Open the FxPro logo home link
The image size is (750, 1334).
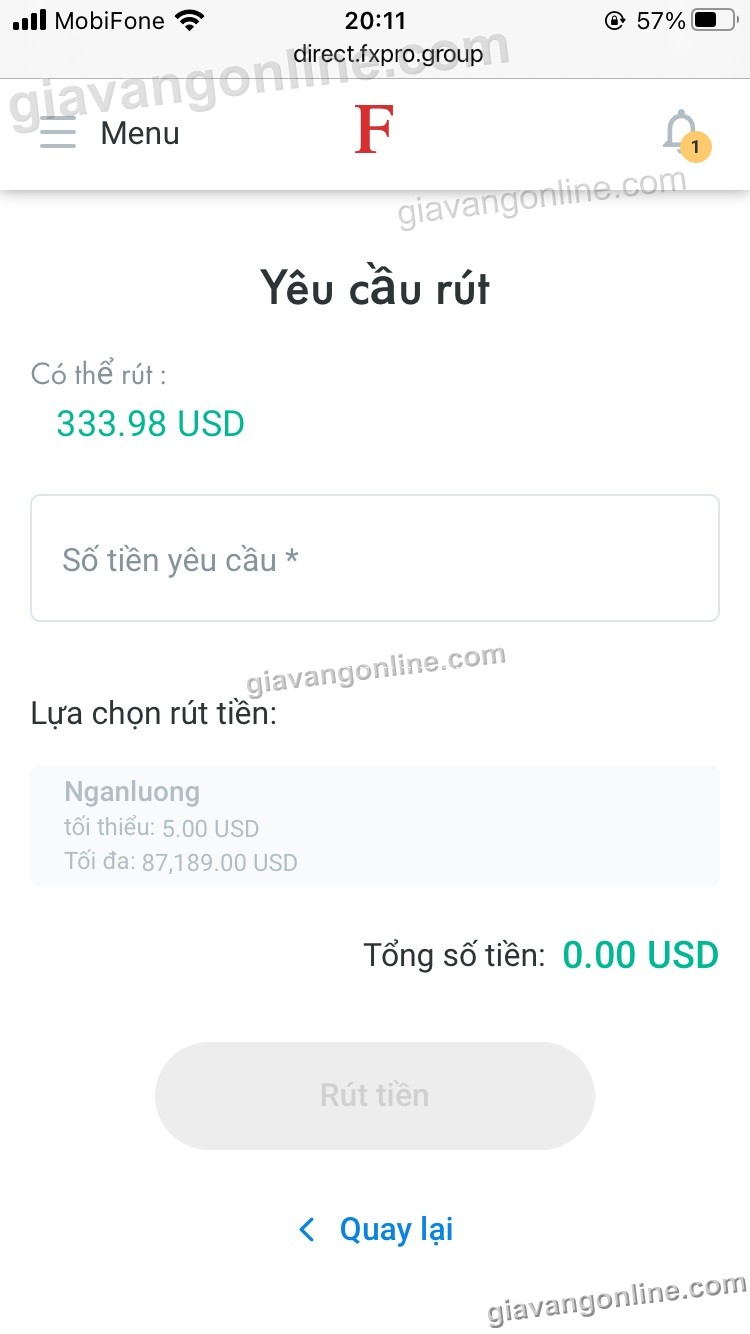[374, 131]
